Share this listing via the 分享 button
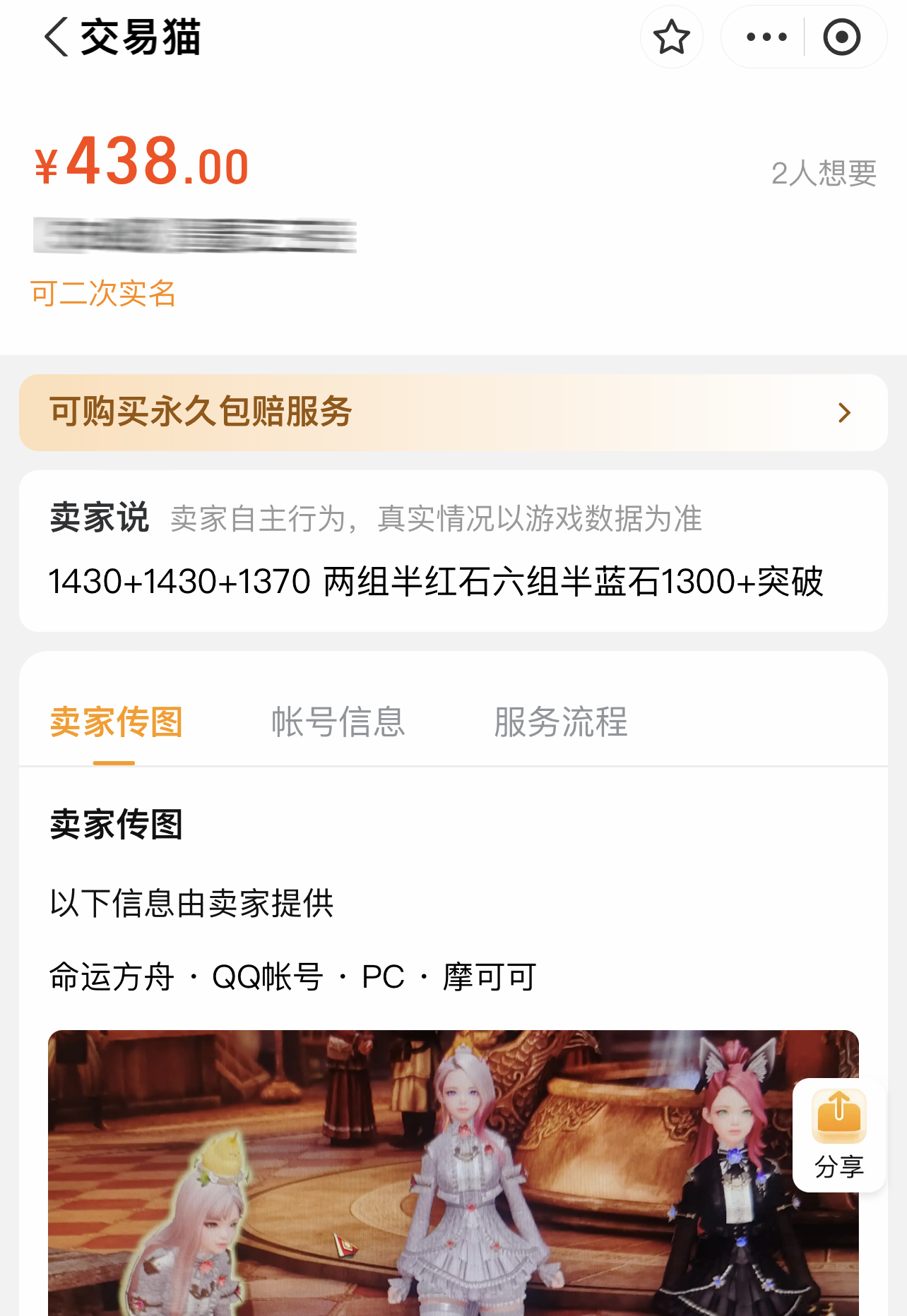The height and width of the screenshot is (1316, 907). point(838,1135)
